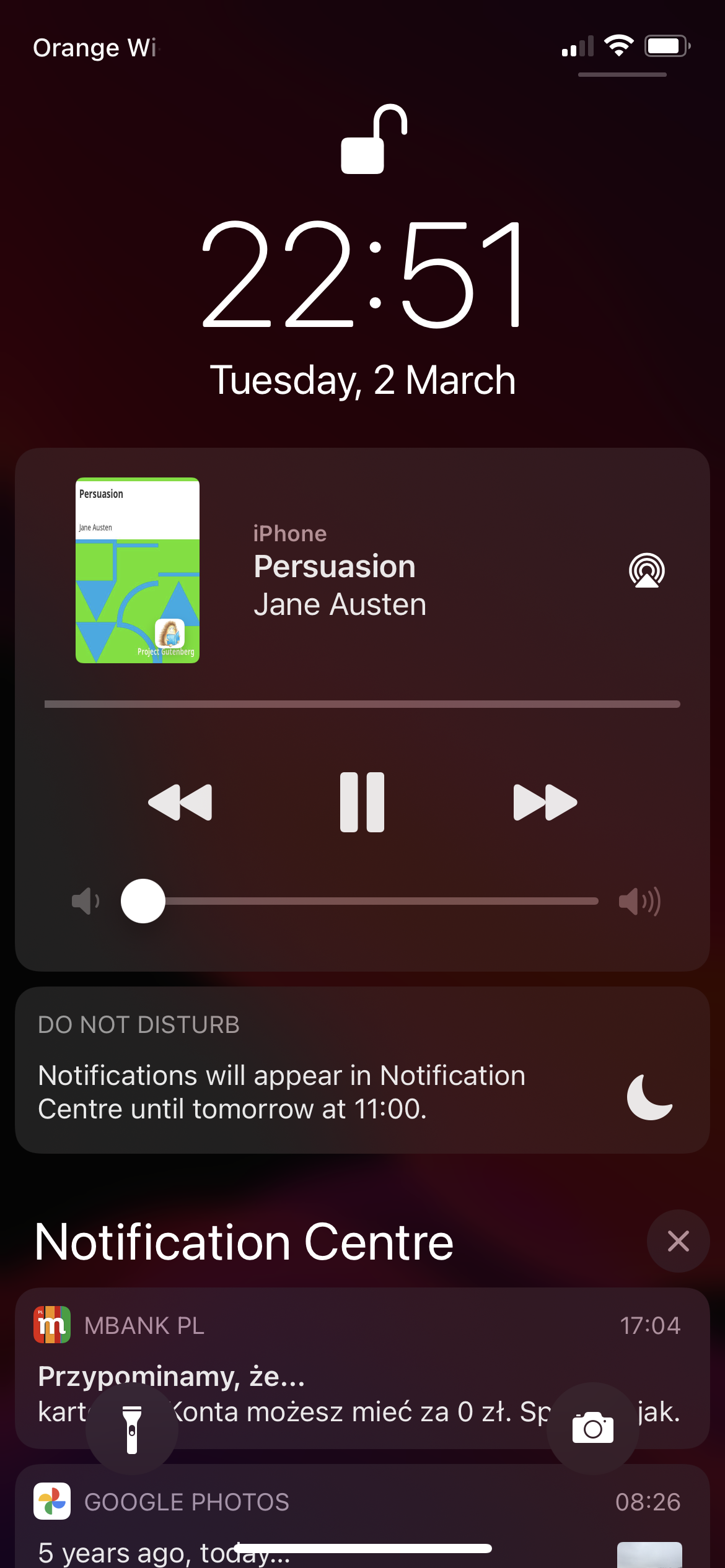Viewport: 725px width, 1568px height.
Task: Turn on the flashlight
Action: coord(132,1429)
